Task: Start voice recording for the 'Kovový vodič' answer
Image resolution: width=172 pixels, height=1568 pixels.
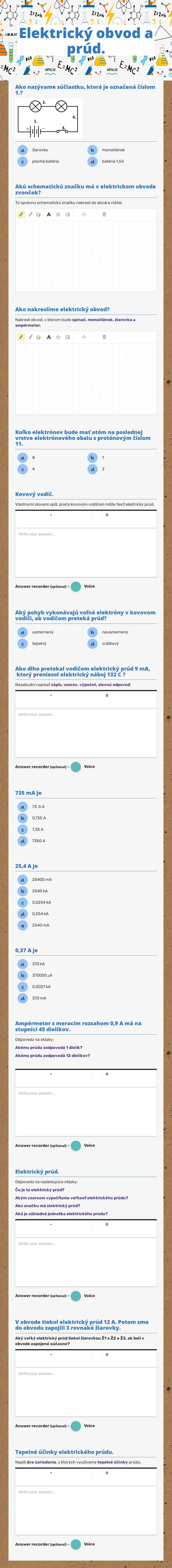Action: (x=76, y=586)
